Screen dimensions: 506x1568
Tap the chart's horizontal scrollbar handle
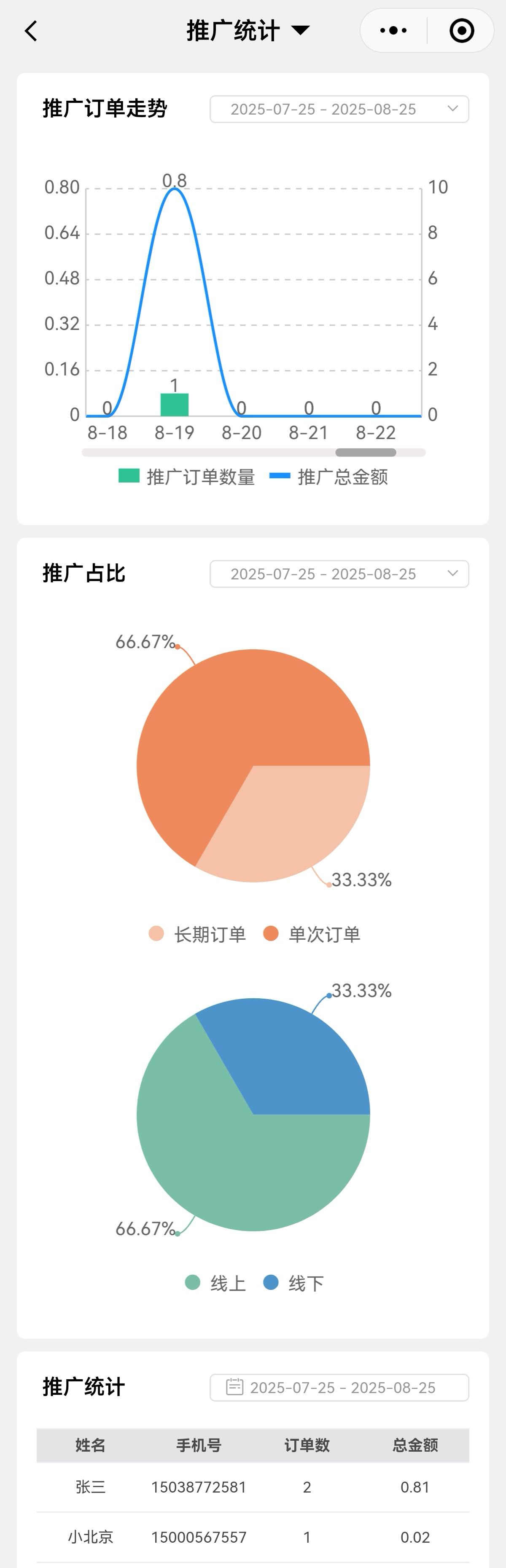pyautogui.click(x=365, y=452)
